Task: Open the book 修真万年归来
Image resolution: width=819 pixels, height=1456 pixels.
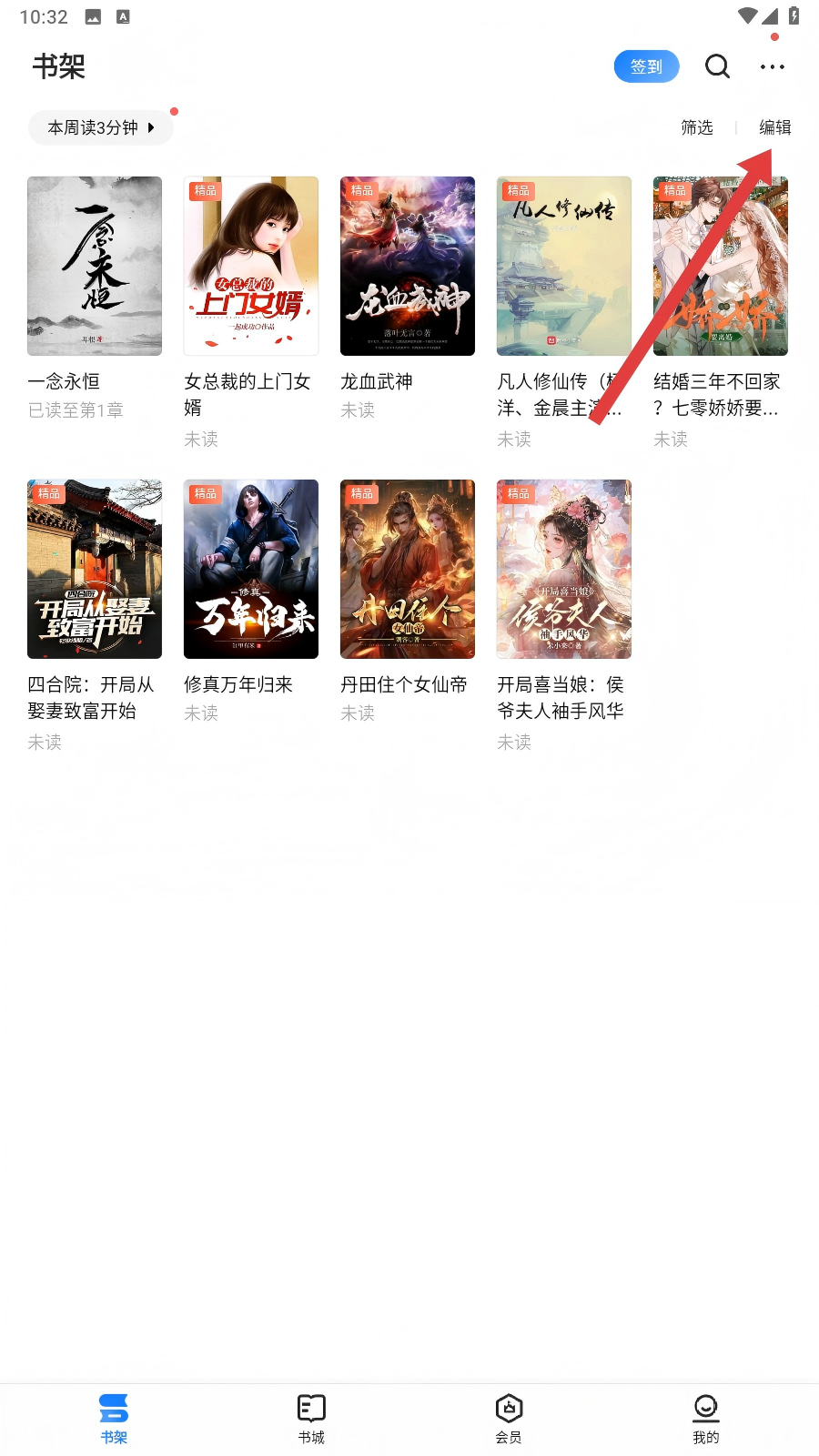Action: point(251,569)
